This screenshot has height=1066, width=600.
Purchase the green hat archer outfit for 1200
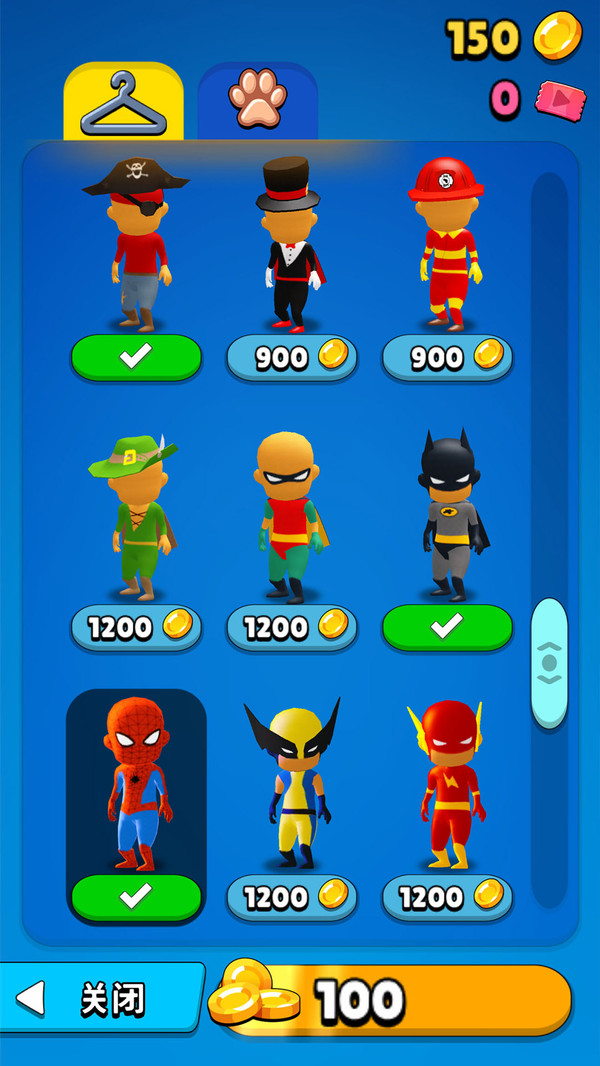tap(136, 628)
